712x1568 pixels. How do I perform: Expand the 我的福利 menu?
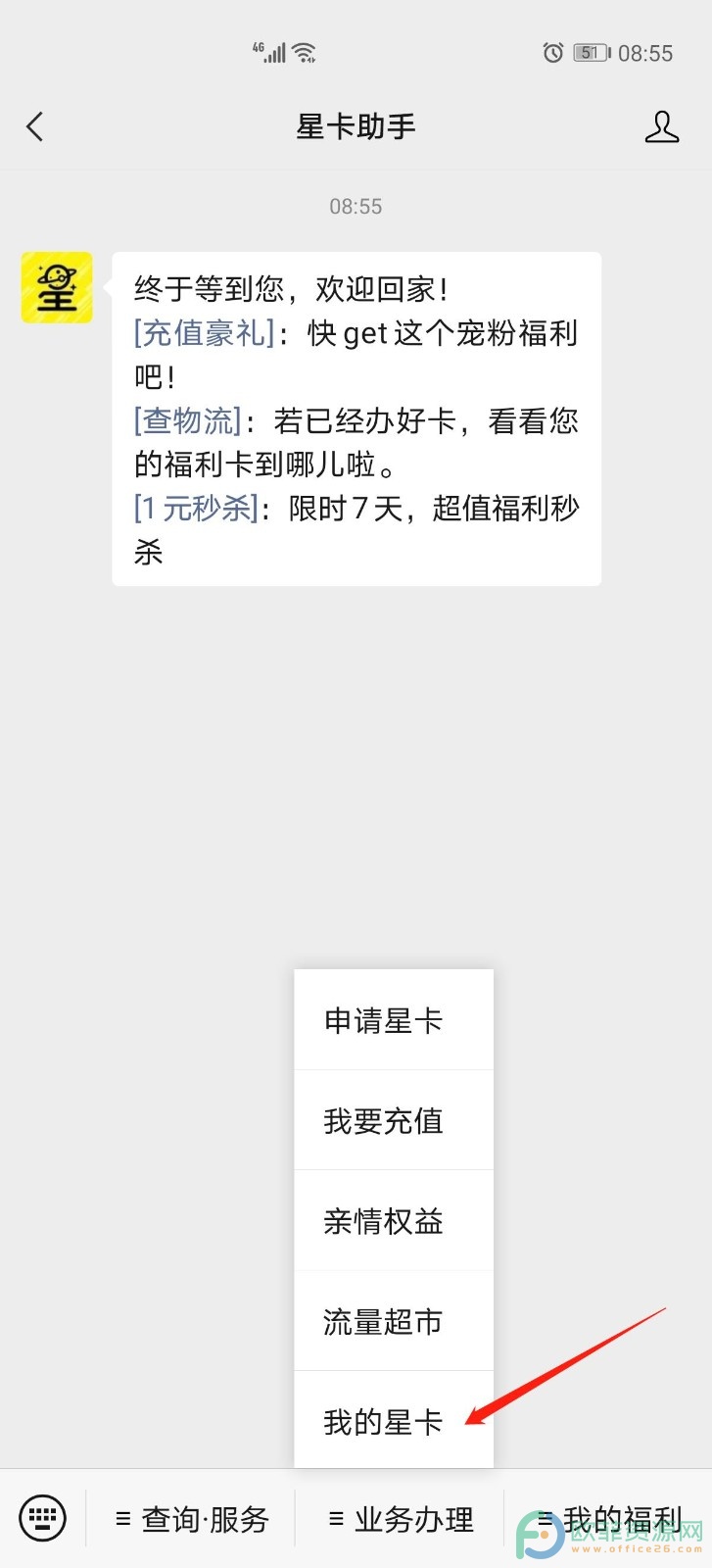[608, 1519]
